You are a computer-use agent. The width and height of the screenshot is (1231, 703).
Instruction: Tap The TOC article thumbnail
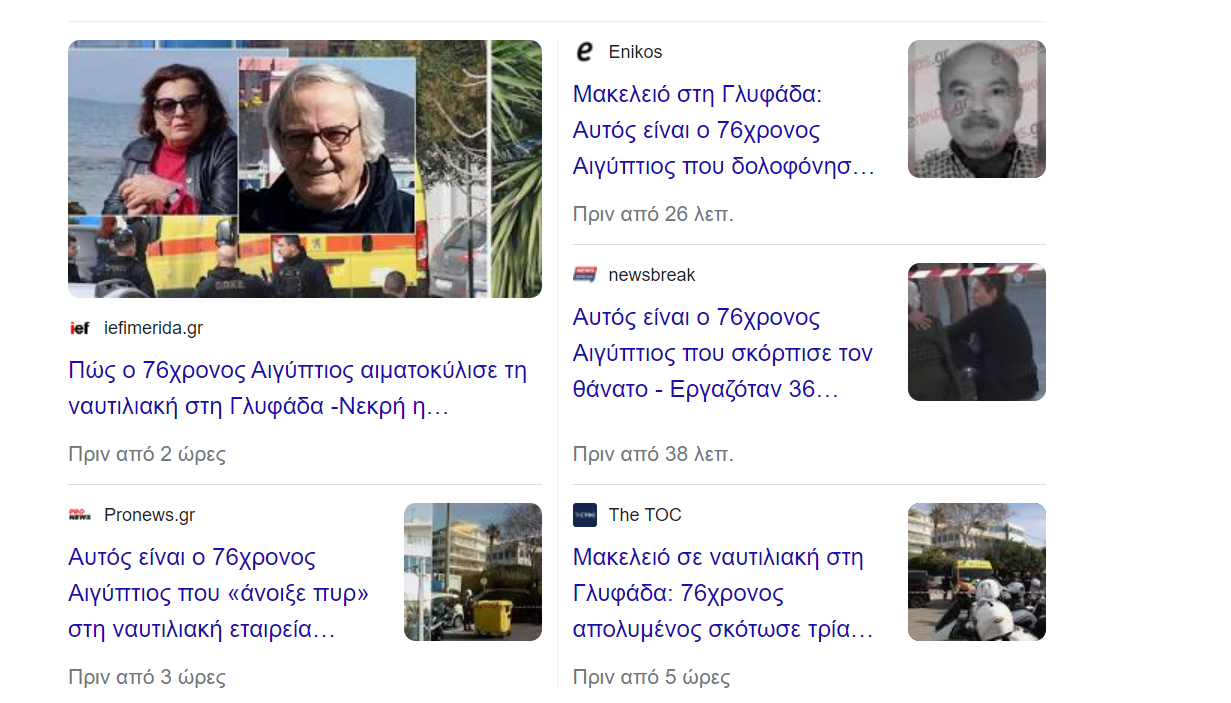[x=976, y=572]
